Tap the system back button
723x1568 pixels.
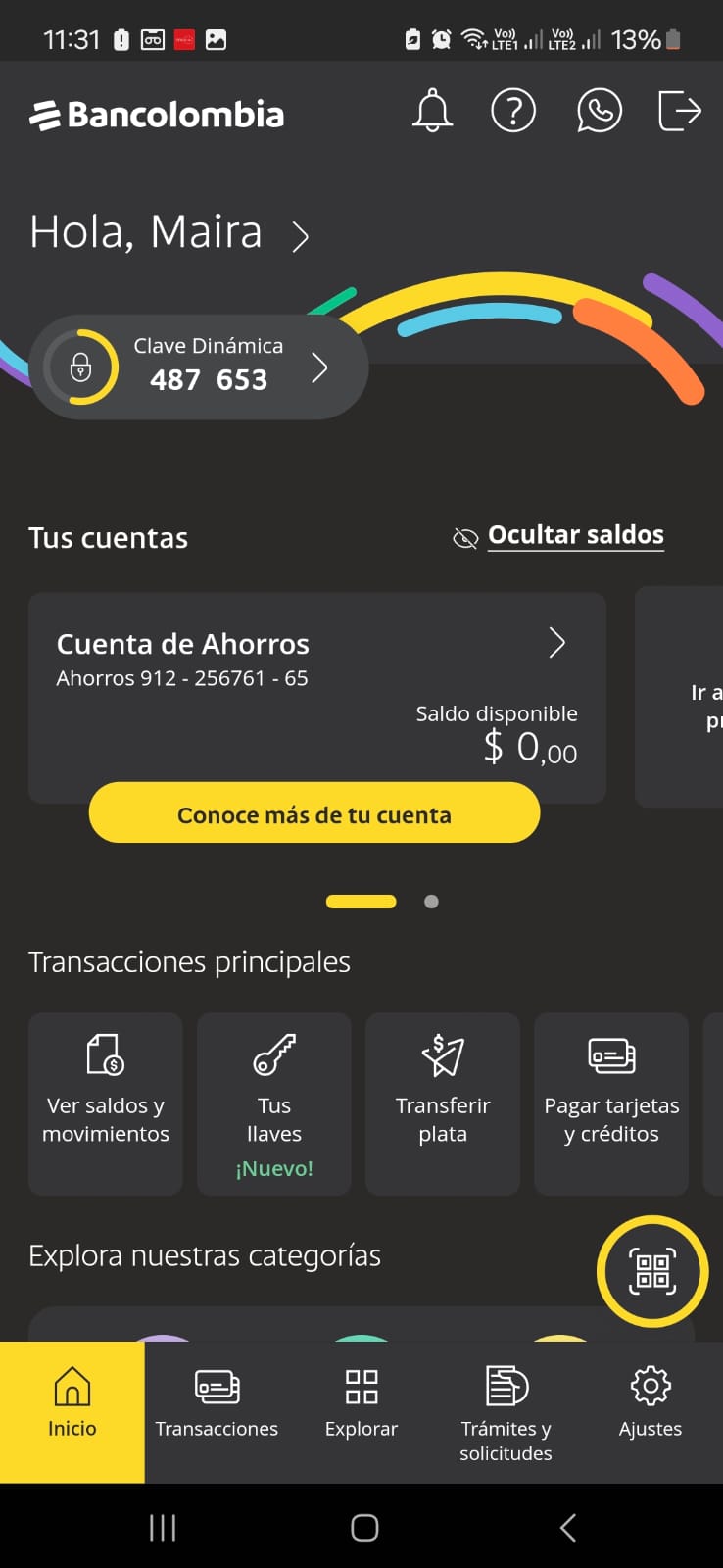click(567, 1527)
